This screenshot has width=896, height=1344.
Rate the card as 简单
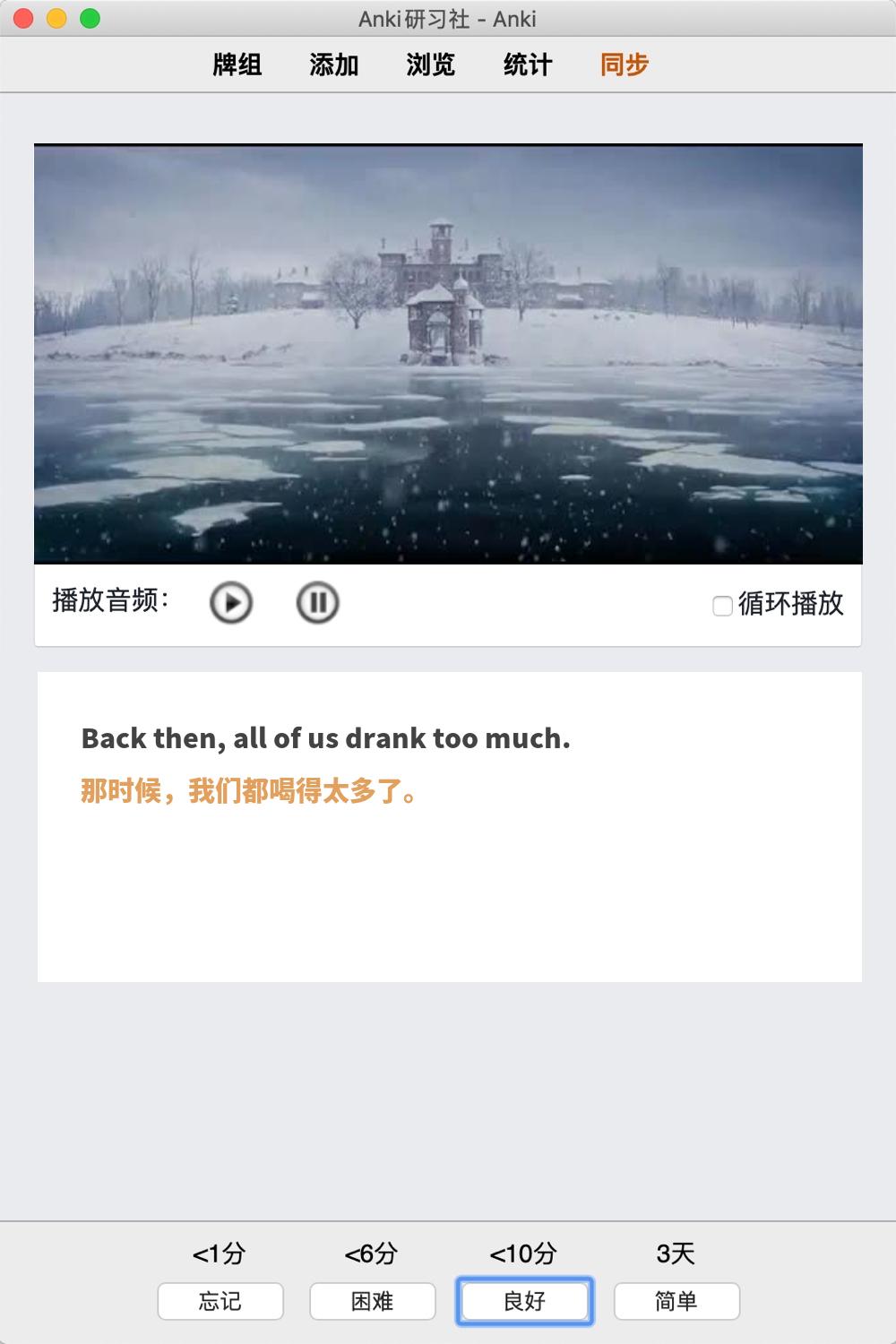[676, 1301]
